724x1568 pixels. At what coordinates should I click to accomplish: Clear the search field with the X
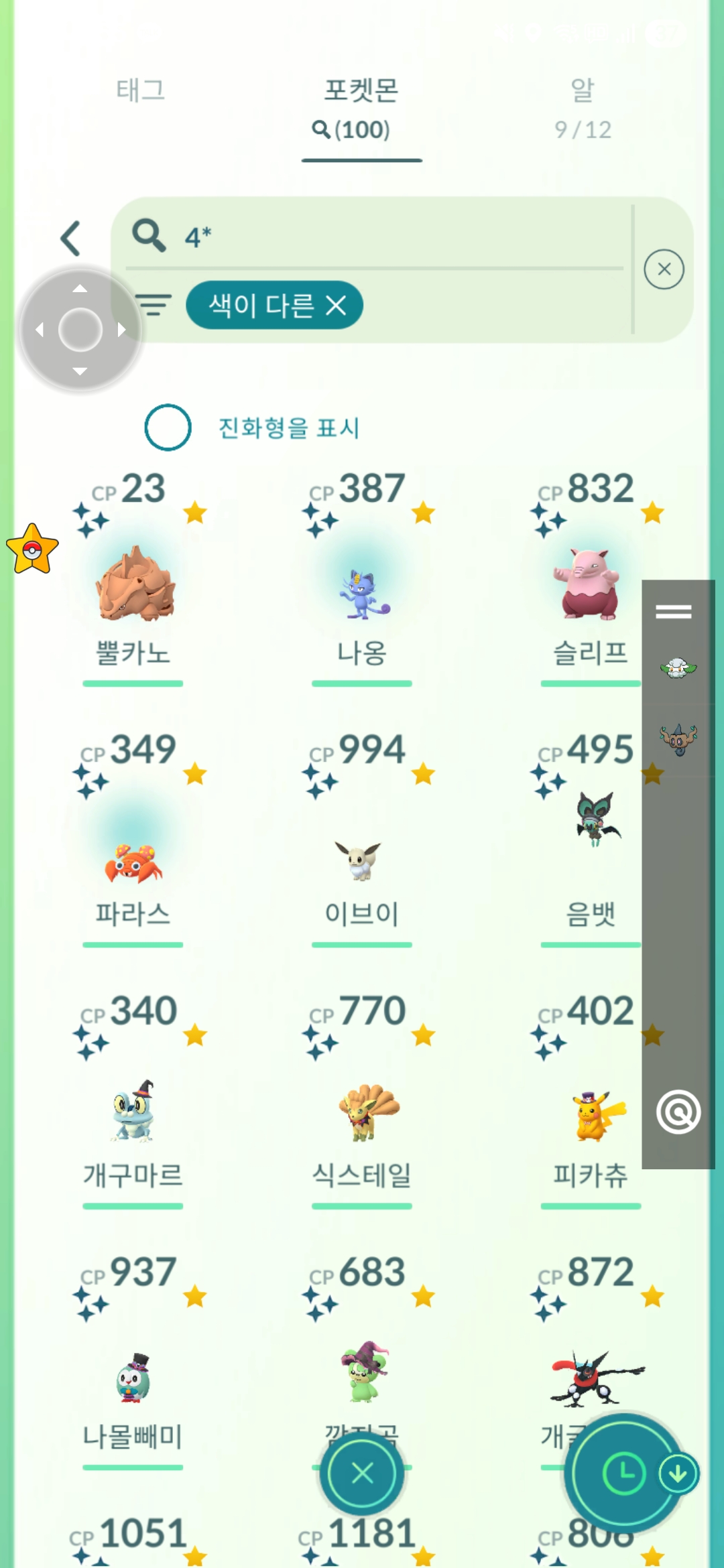coord(664,269)
